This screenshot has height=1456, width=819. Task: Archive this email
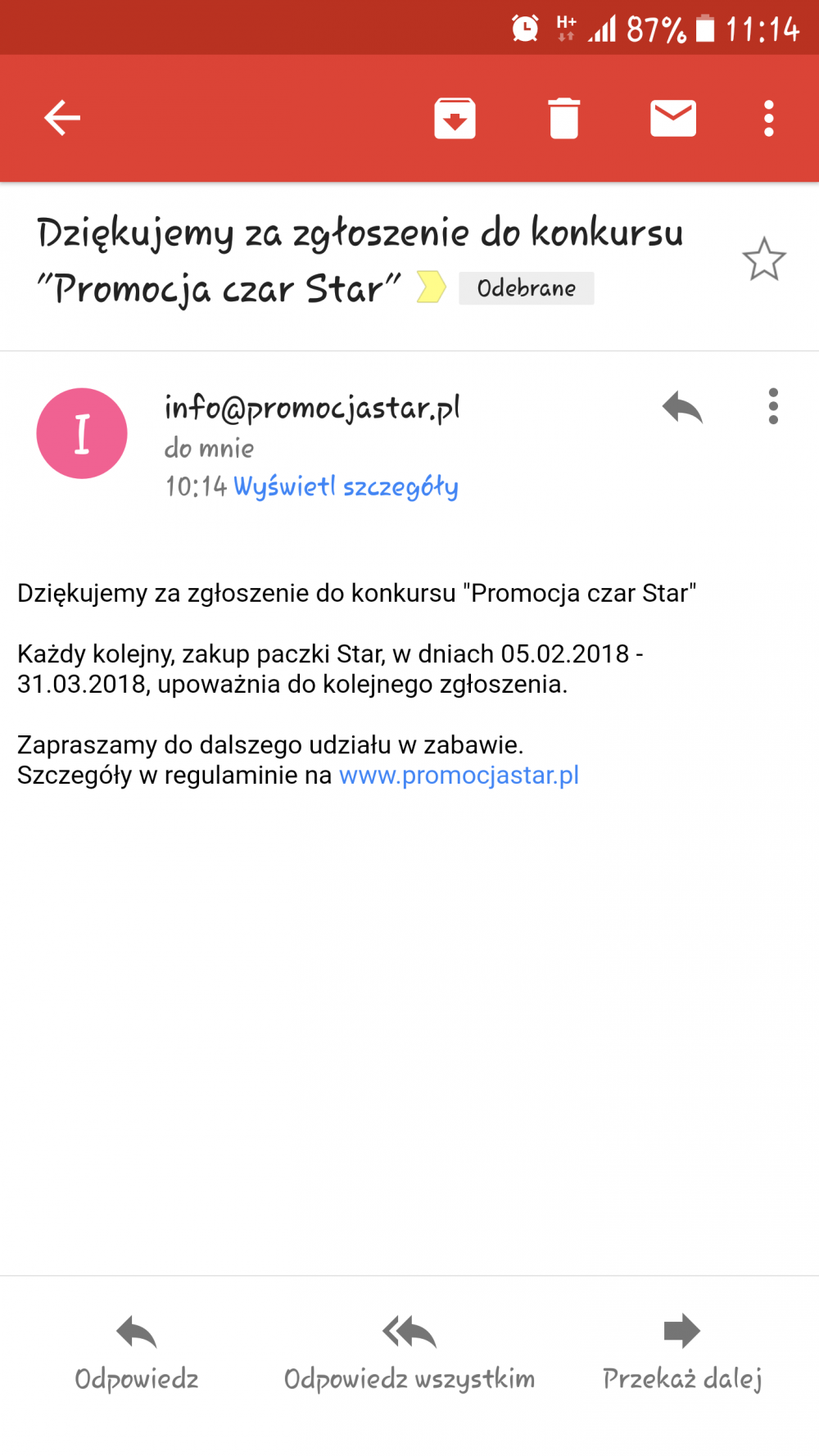coord(455,118)
